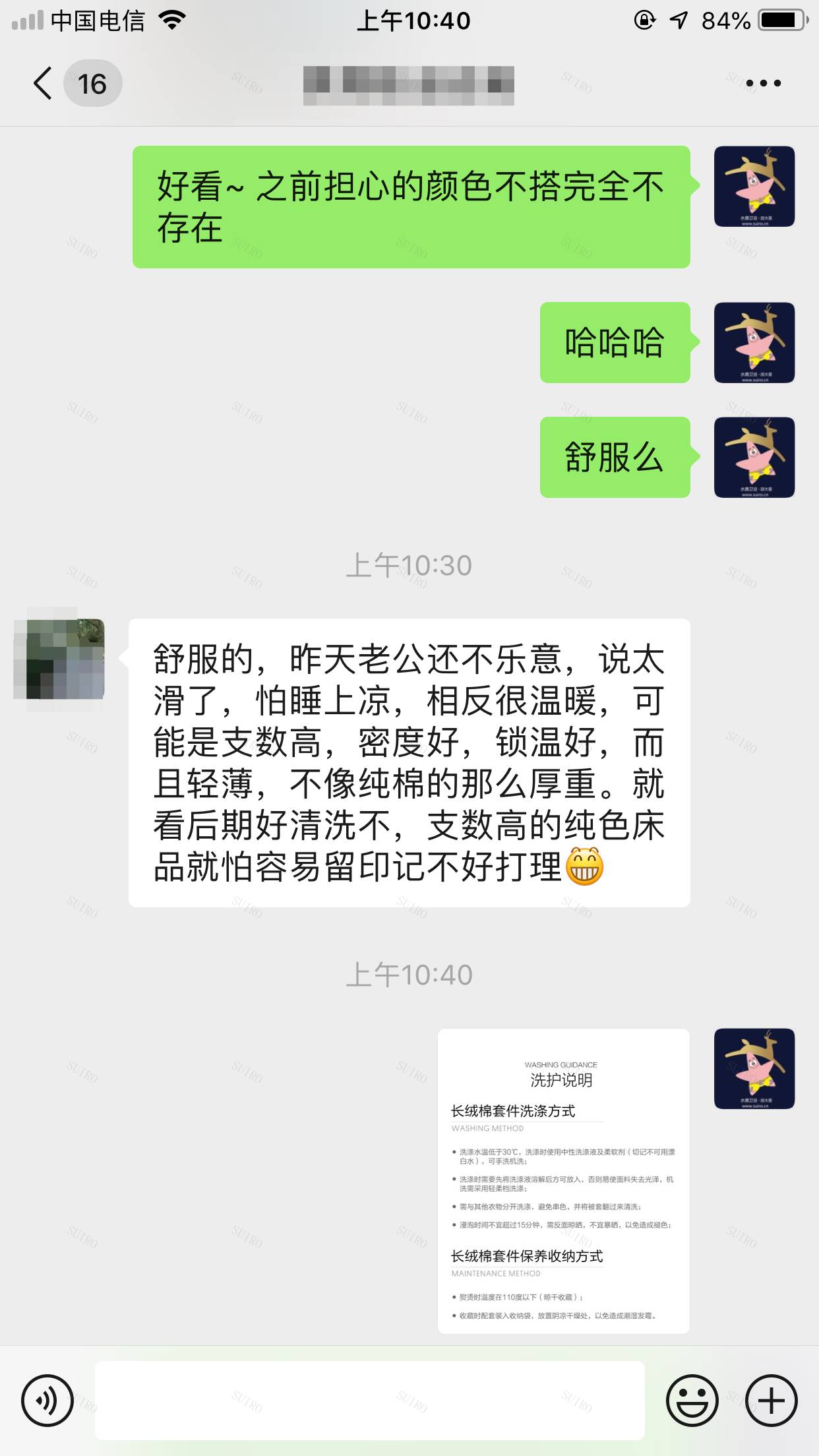Open the plus attachment menu
The width and height of the screenshot is (819, 1456).
[771, 1400]
